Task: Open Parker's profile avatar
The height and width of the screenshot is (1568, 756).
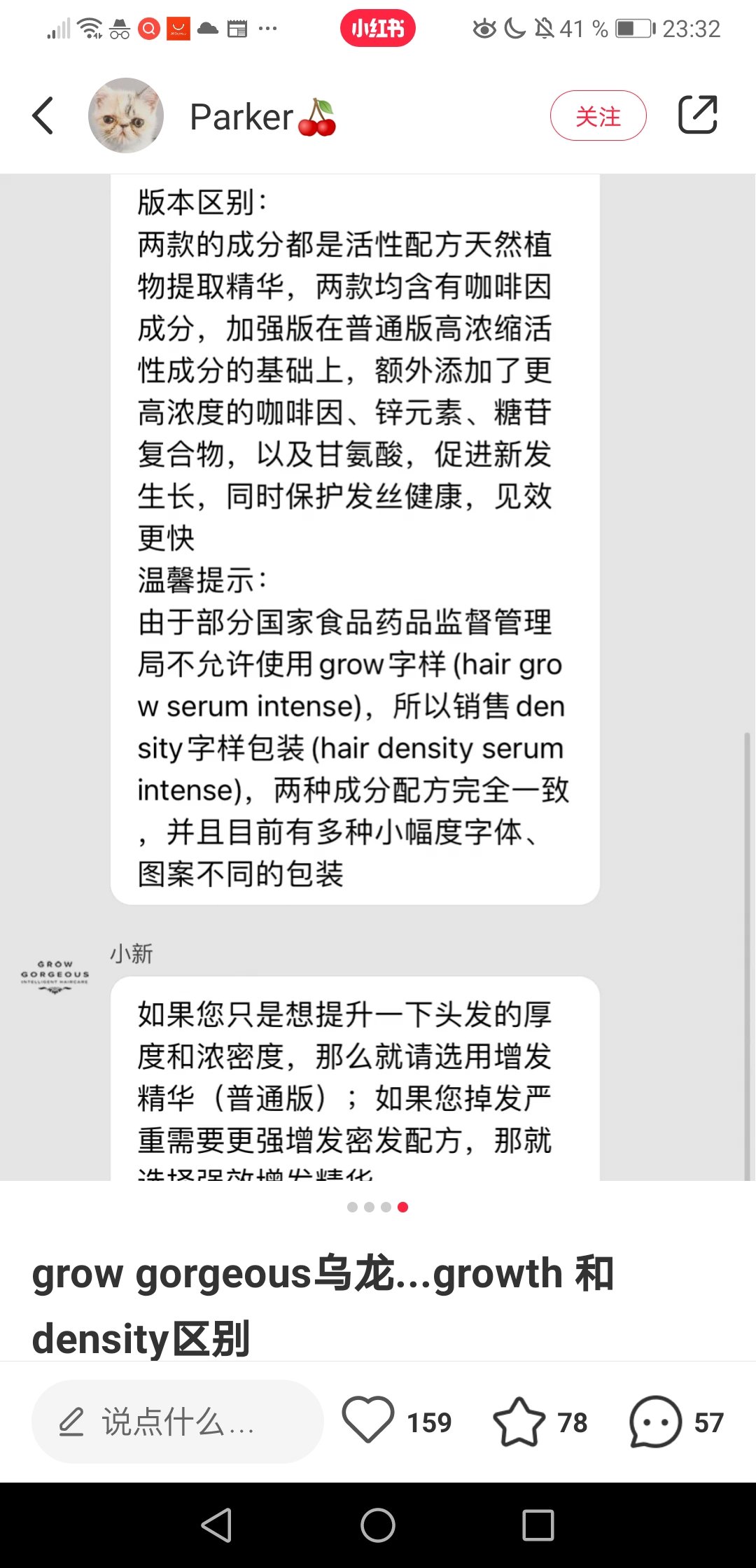Action: pos(126,116)
